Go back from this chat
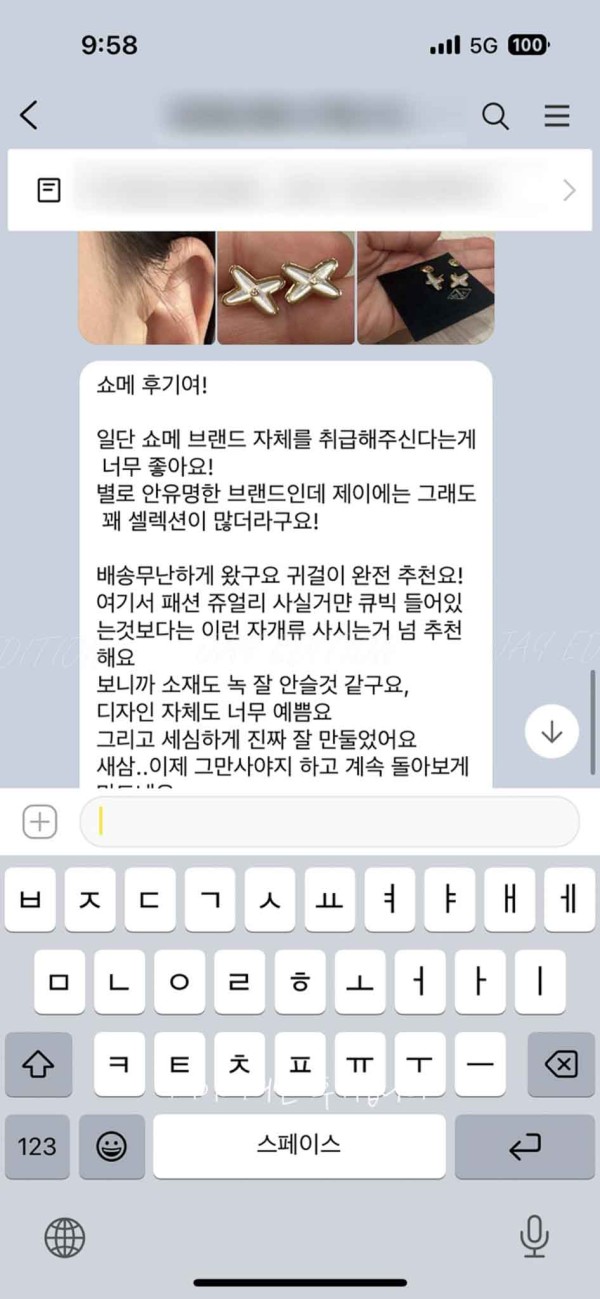Viewport: 600px width, 1299px height. 29,116
